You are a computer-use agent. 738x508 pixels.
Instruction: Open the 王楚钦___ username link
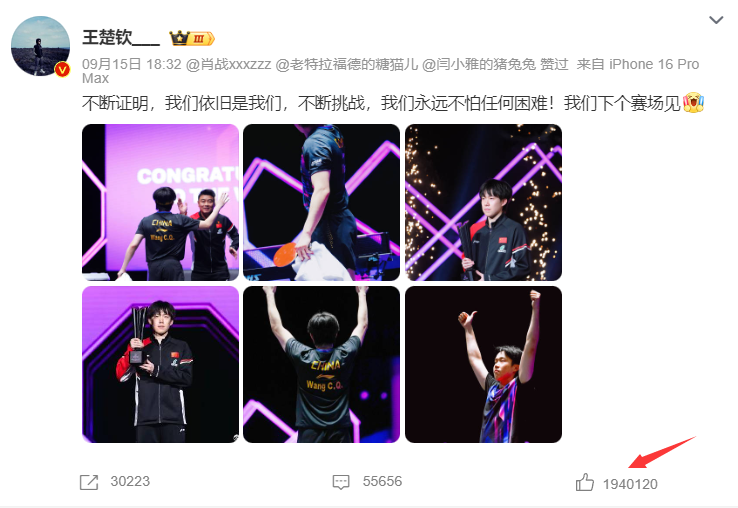coord(120,38)
